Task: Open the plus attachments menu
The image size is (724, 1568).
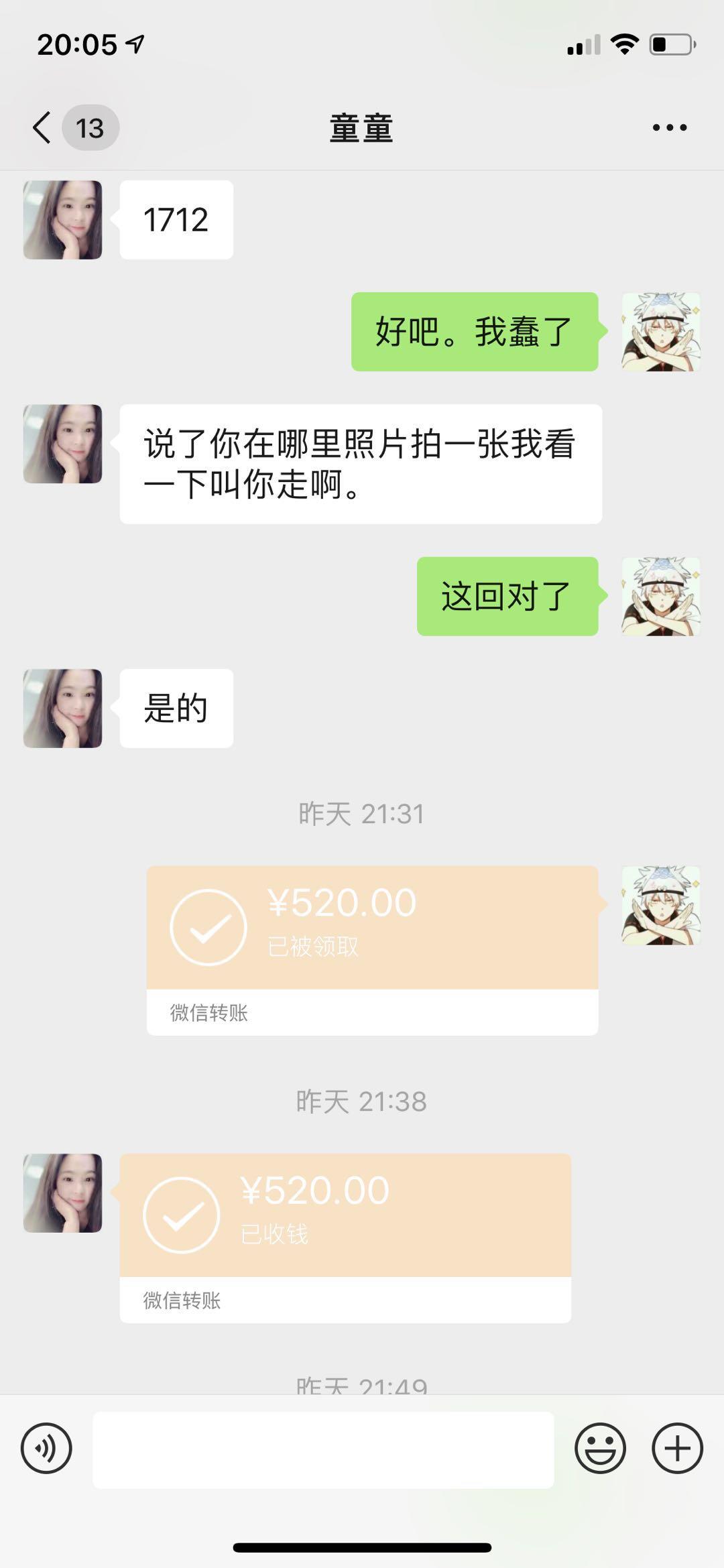Action: (678, 1448)
